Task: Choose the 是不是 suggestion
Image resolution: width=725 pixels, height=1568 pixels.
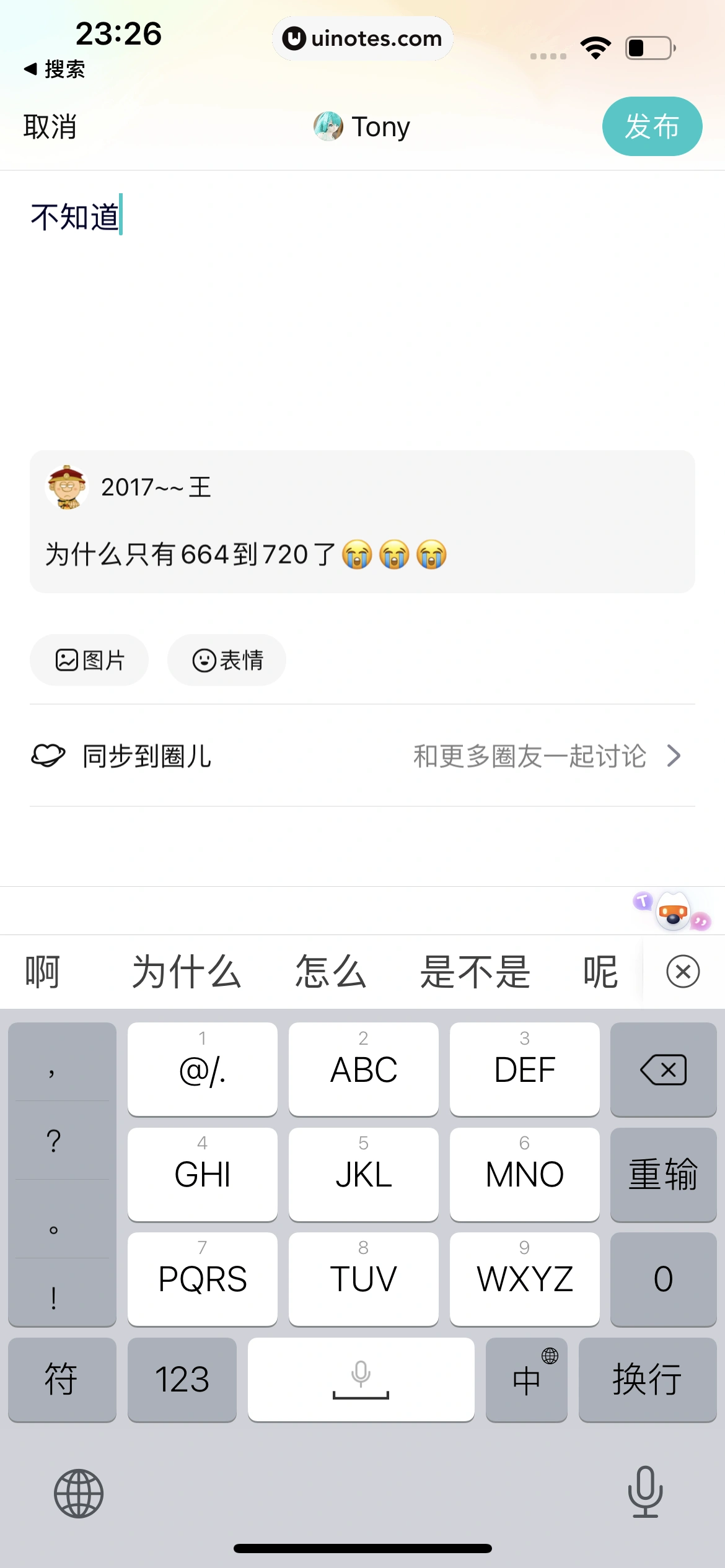Action: [x=475, y=972]
